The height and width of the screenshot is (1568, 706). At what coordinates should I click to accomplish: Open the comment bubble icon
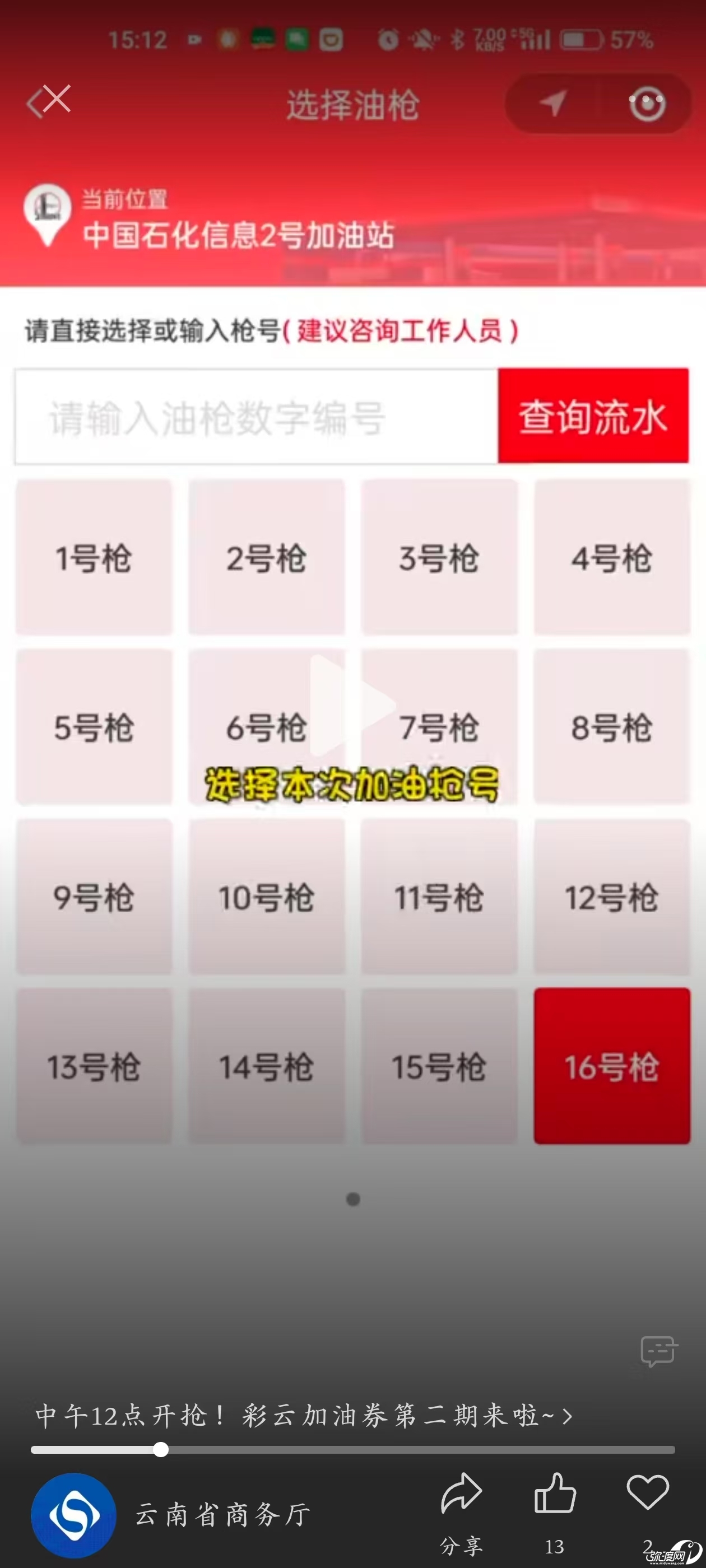point(658,1351)
